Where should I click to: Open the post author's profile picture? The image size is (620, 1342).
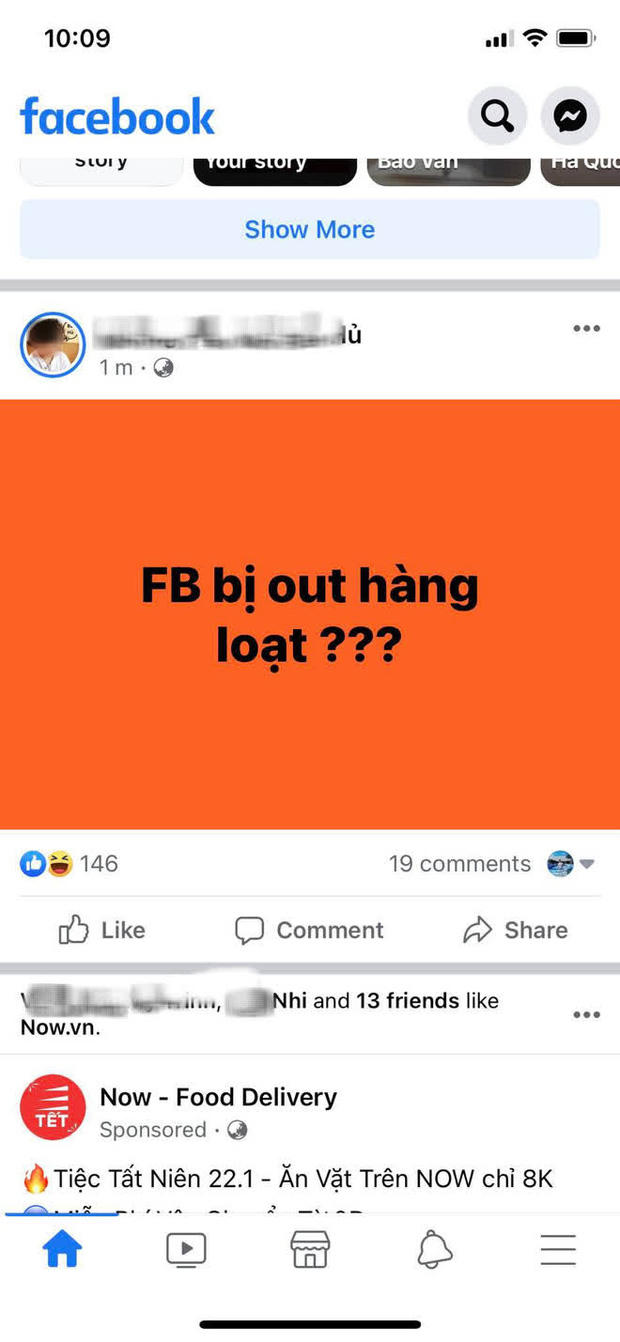(x=53, y=345)
